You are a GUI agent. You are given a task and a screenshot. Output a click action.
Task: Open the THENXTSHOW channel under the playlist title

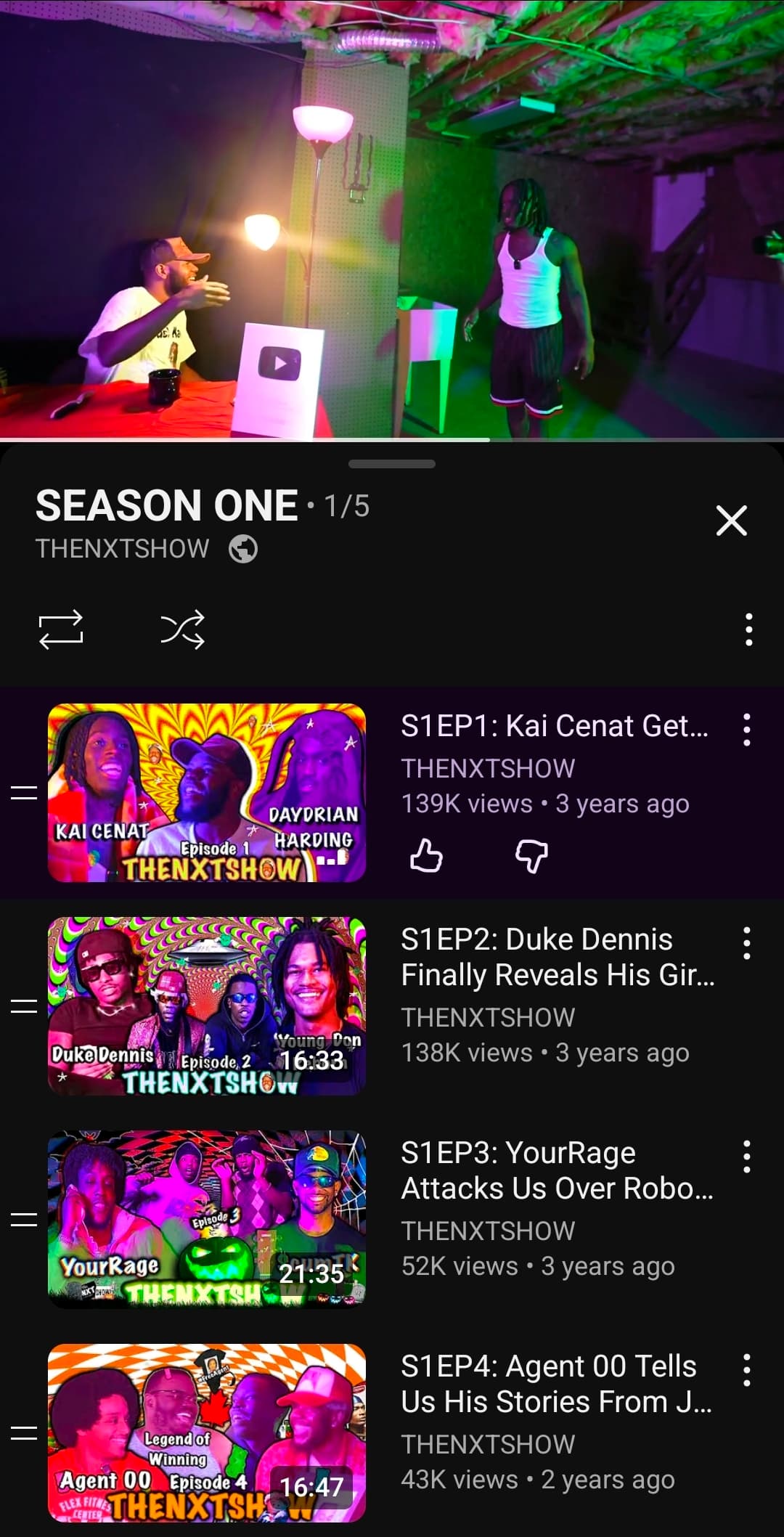pyautogui.click(x=123, y=549)
